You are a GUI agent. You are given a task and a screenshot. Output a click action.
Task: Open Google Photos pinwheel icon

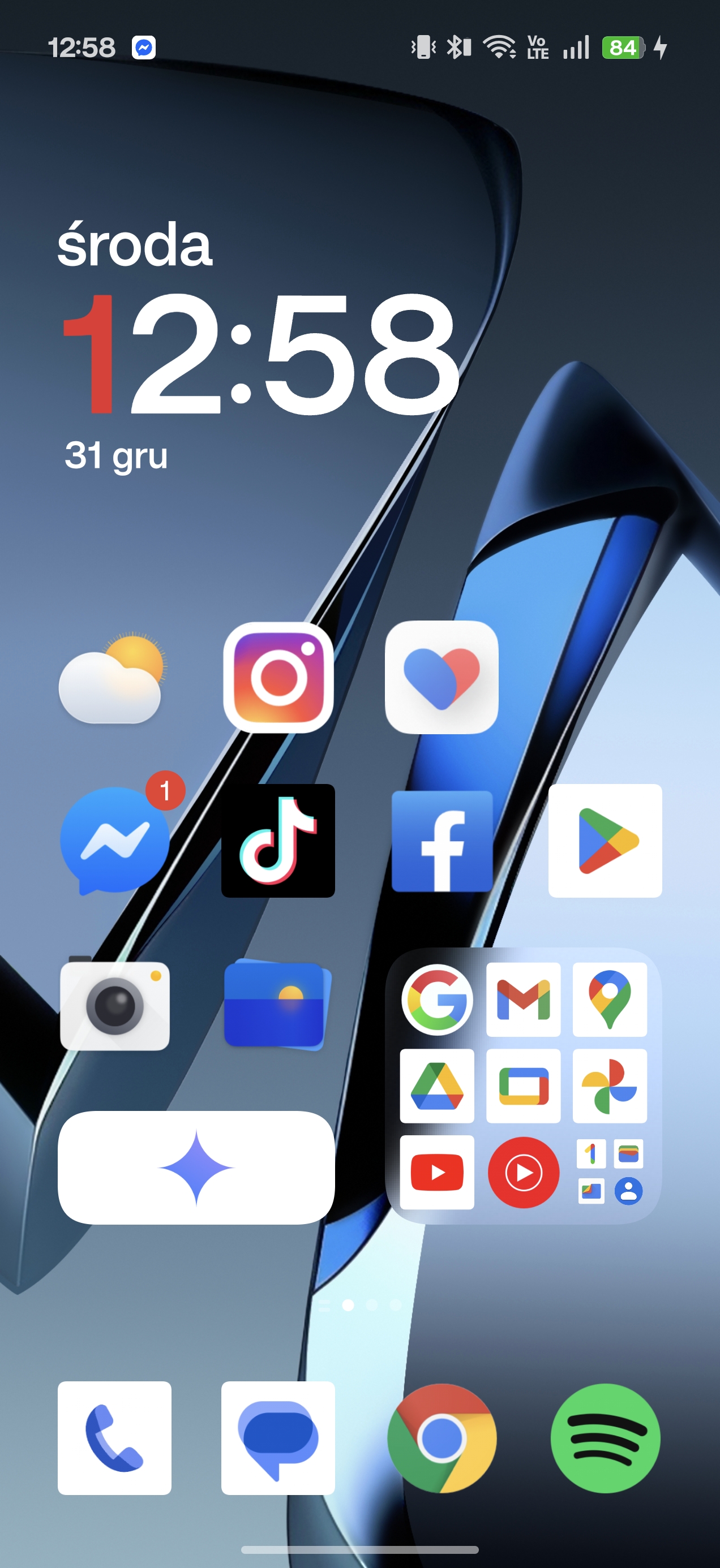(x=609, y=1086)
